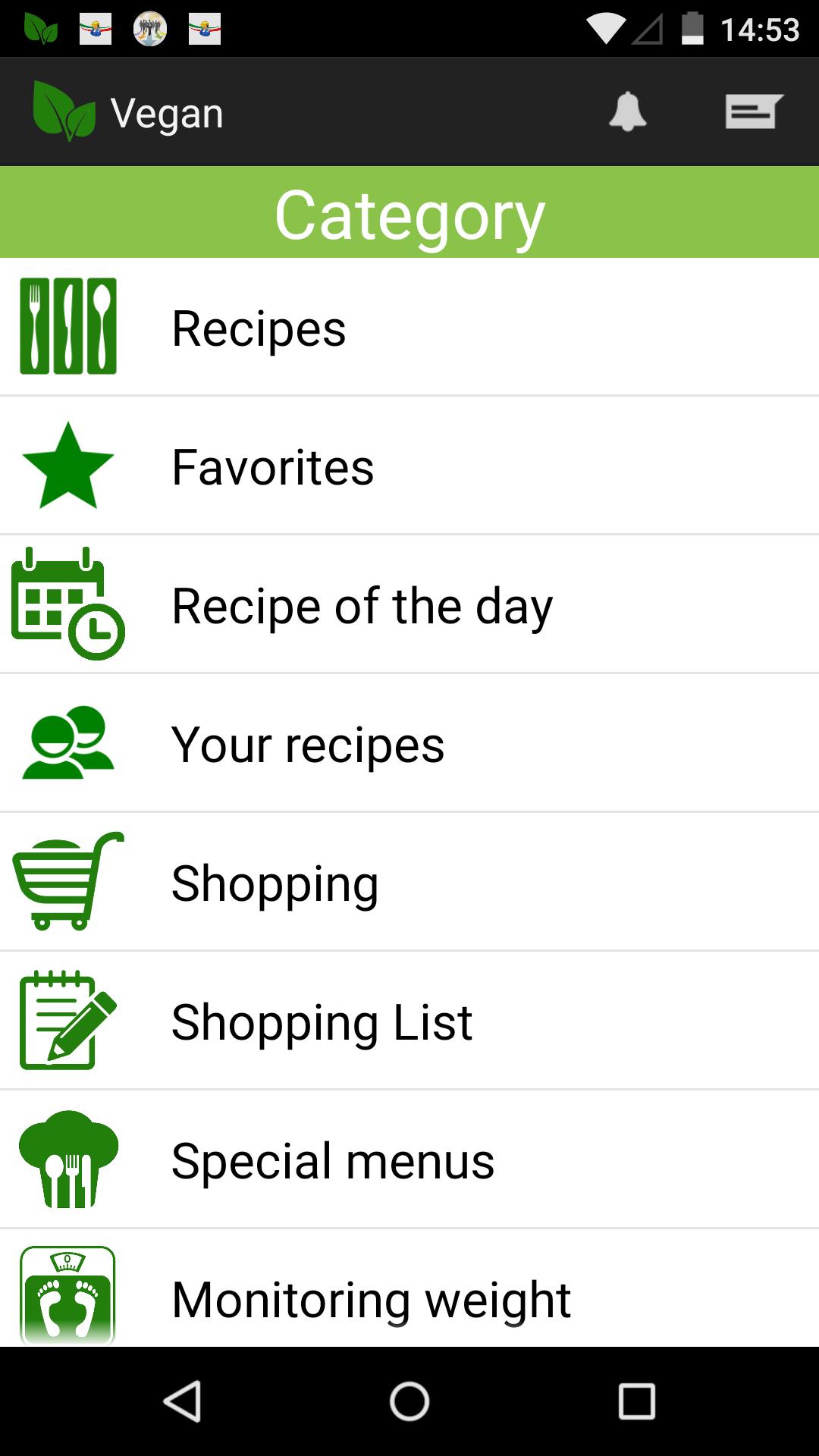Image resolution: width=819 pixels, height=1456 pixels.
Task: Open Recipe of the day
Action: point(409,604)
